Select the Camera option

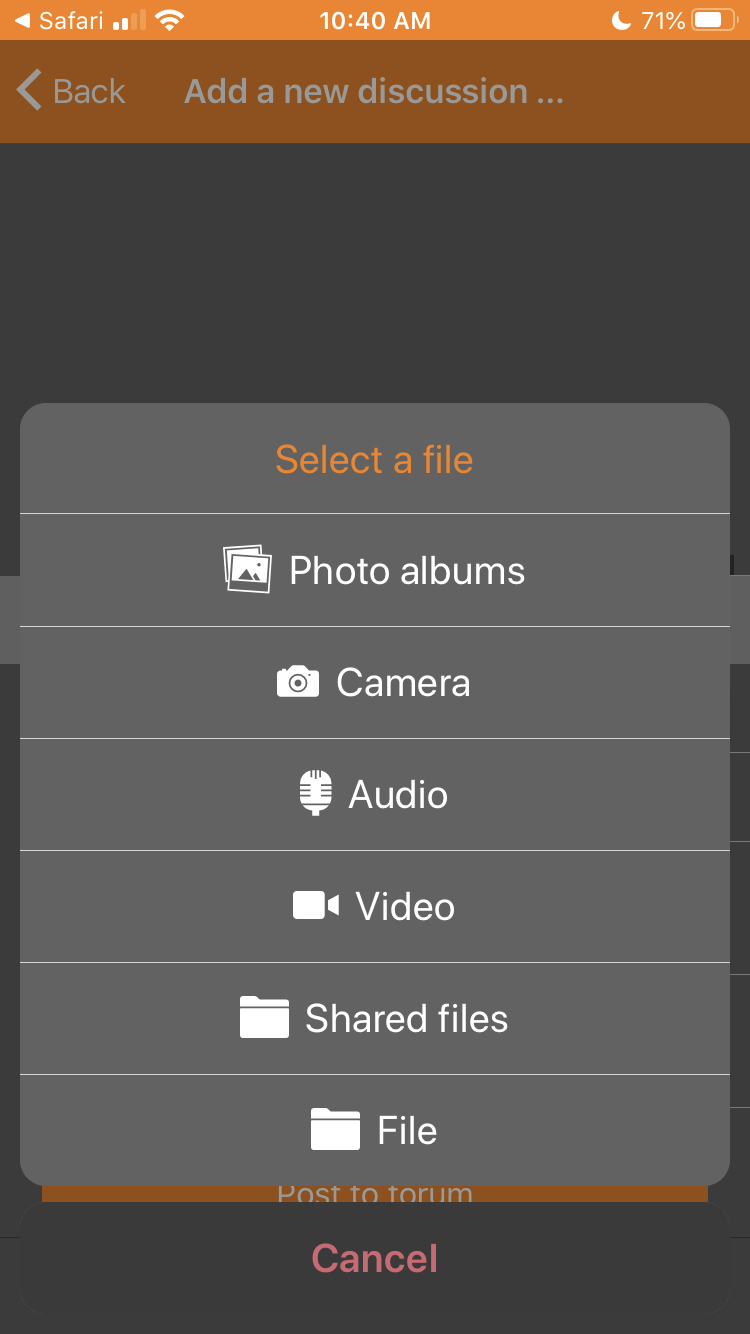click(375, 682)
